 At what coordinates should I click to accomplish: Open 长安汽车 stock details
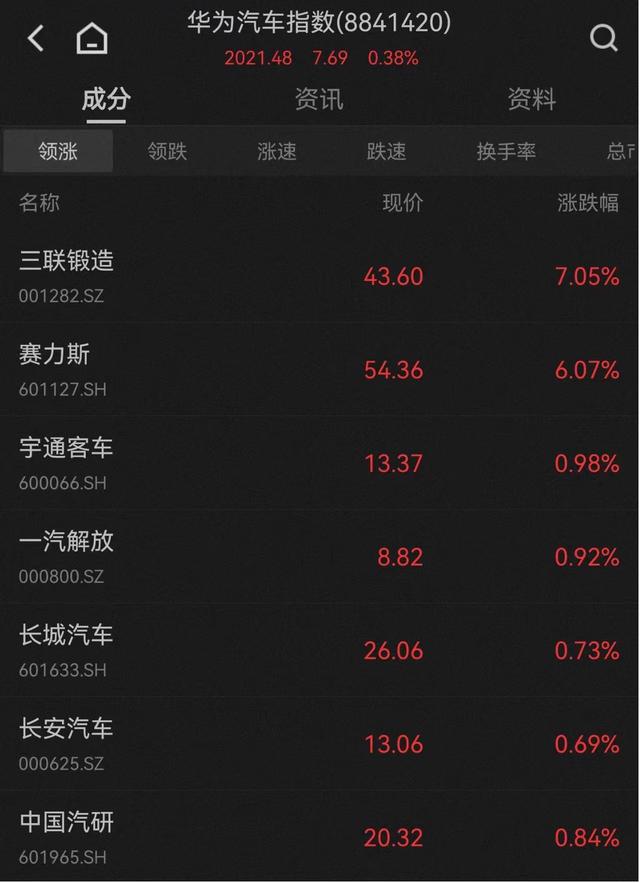click(x=67, y=729)
